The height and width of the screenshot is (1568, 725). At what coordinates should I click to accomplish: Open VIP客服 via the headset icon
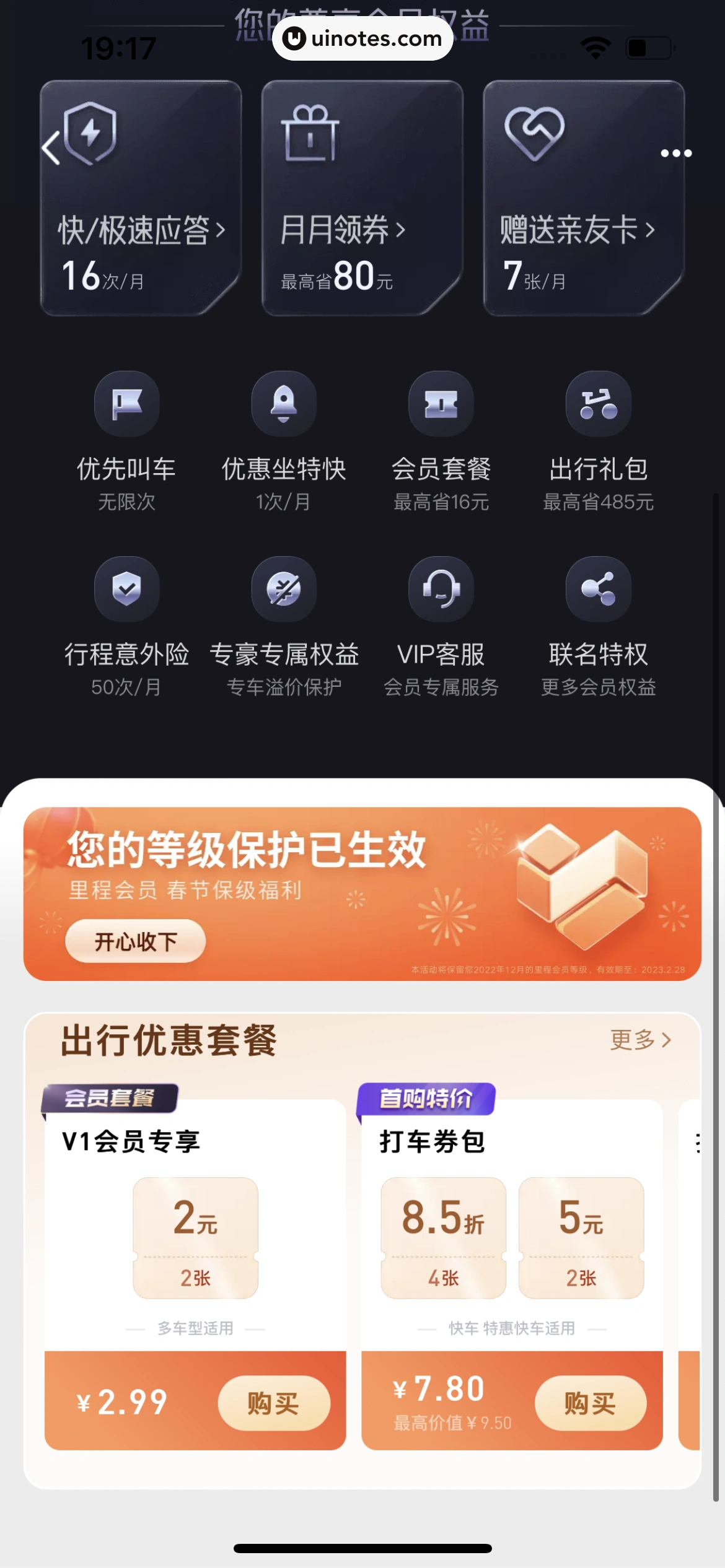tap(439, 589)
